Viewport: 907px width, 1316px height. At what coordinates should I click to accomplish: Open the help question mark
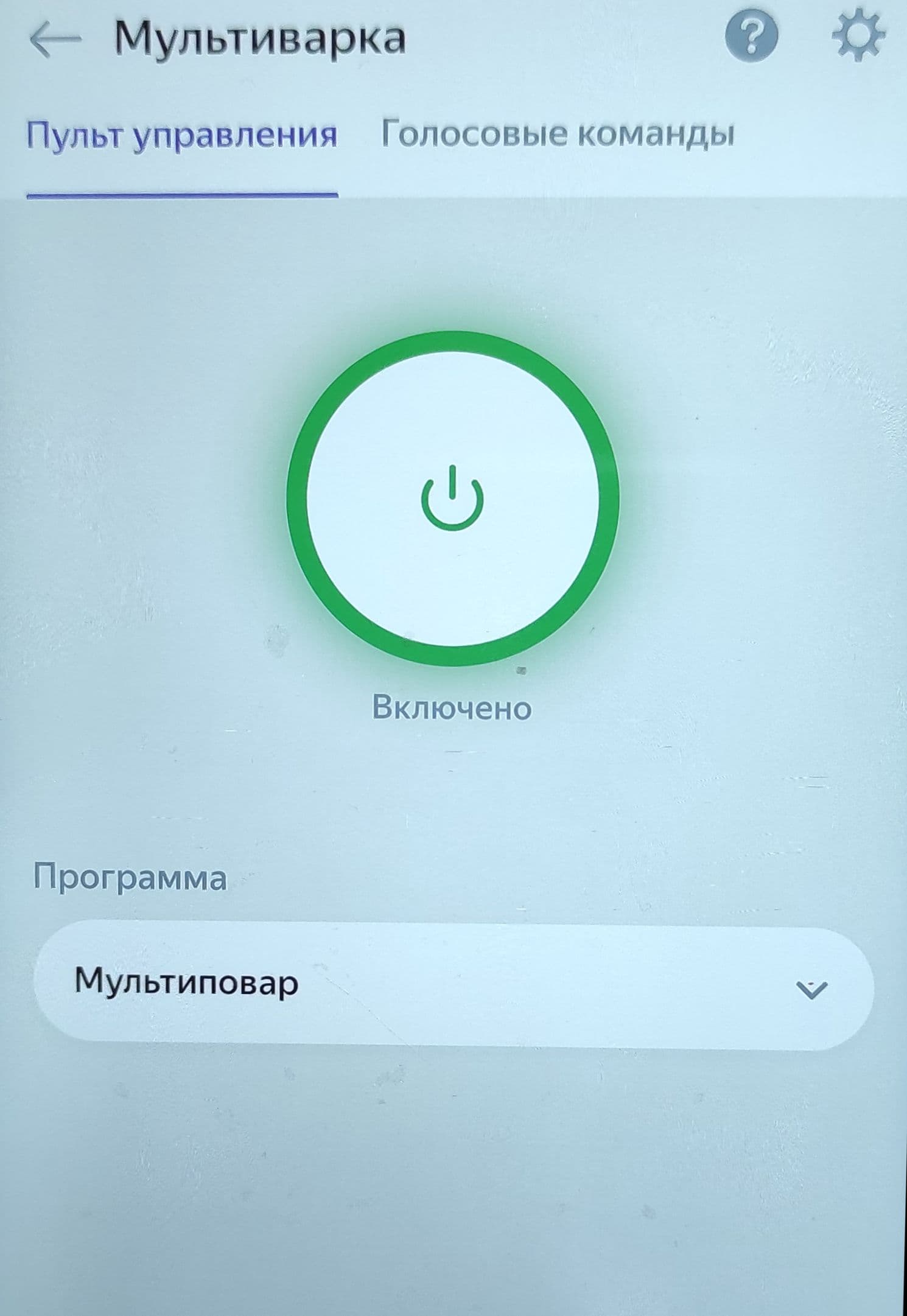(x=751, y=37)
